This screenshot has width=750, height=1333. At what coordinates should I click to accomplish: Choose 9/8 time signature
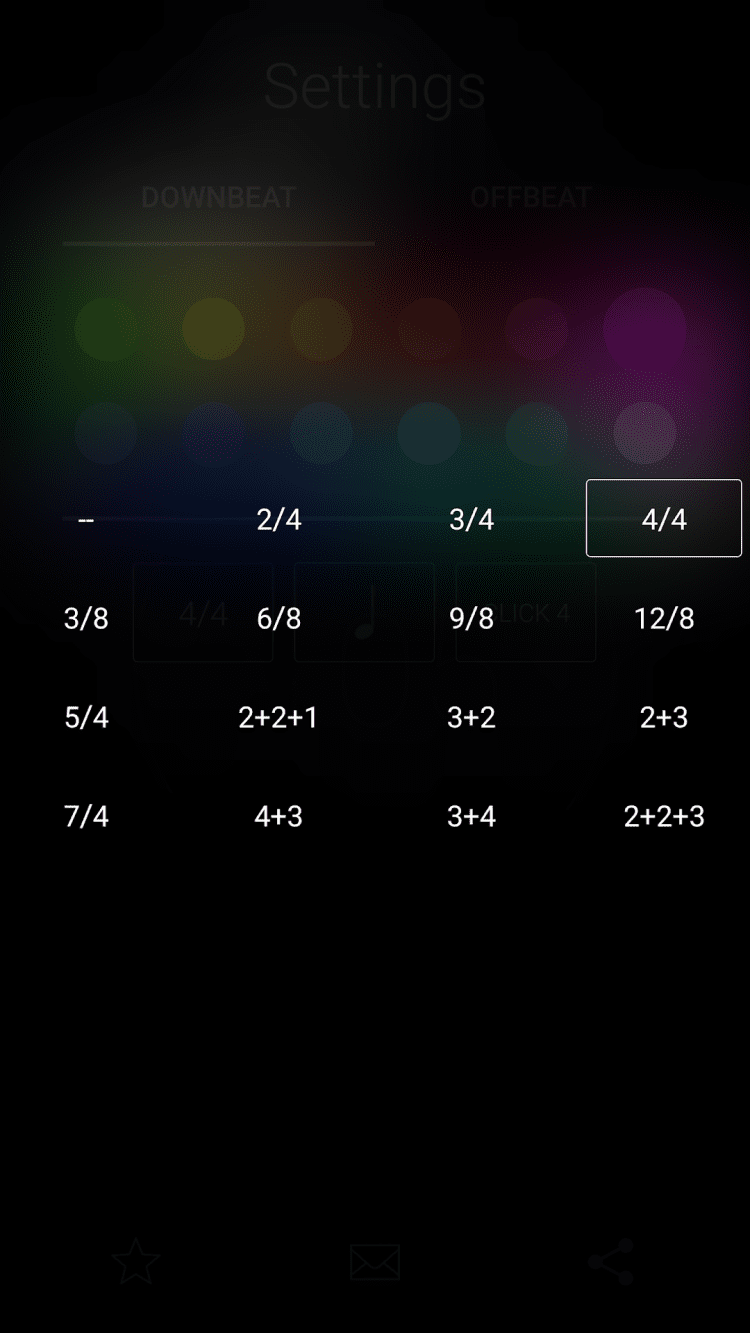pyautogui.click(x=471, y=618)
